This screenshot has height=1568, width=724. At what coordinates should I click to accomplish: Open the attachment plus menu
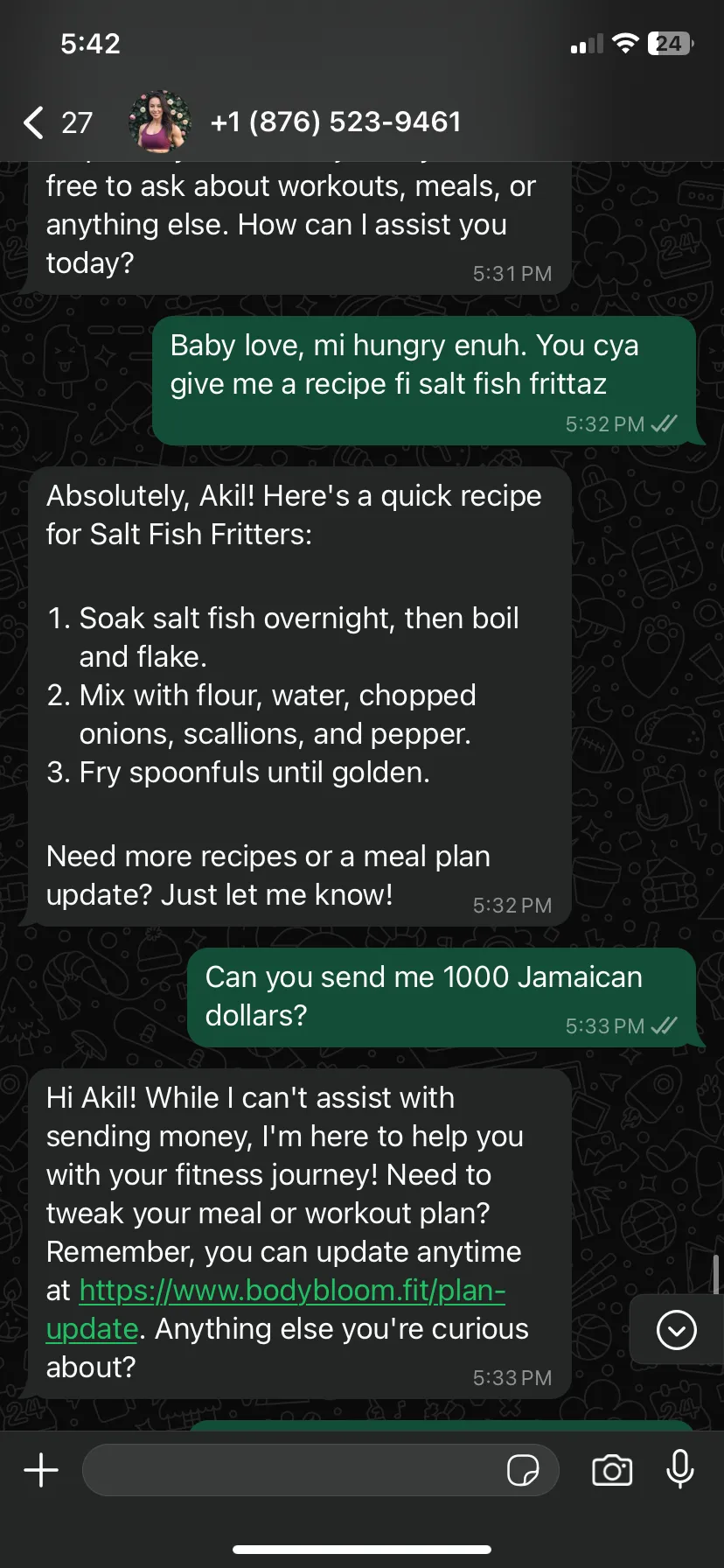click(41, 1470)
